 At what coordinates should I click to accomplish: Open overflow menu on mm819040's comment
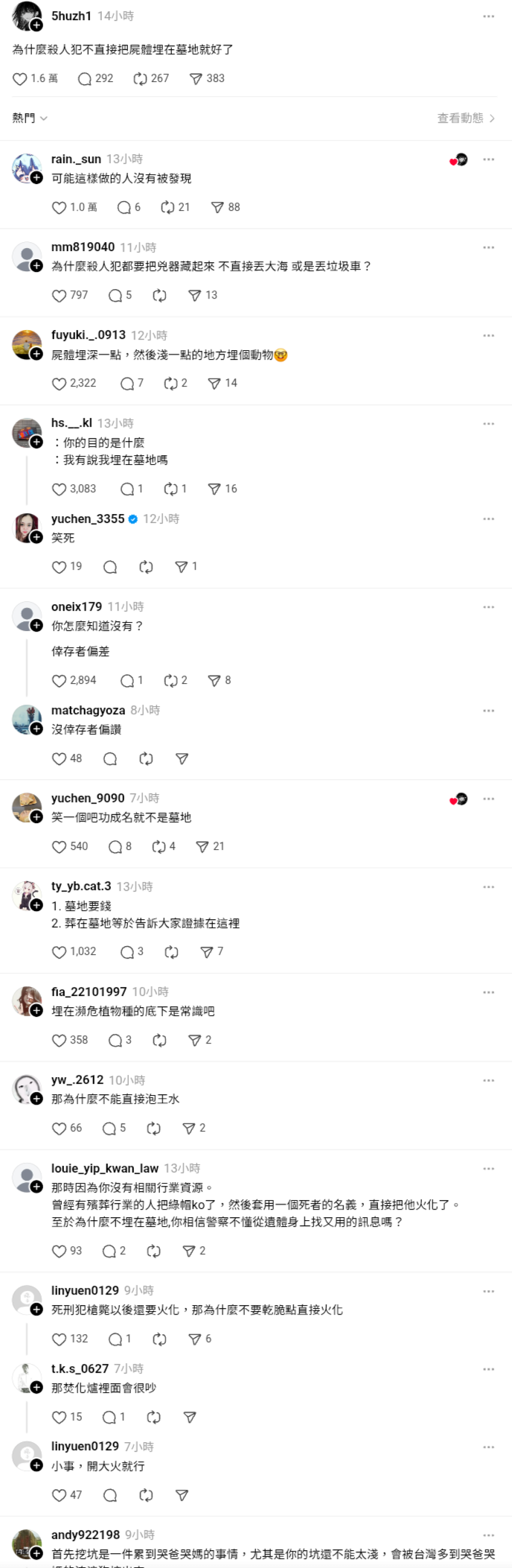pos(488,247)
